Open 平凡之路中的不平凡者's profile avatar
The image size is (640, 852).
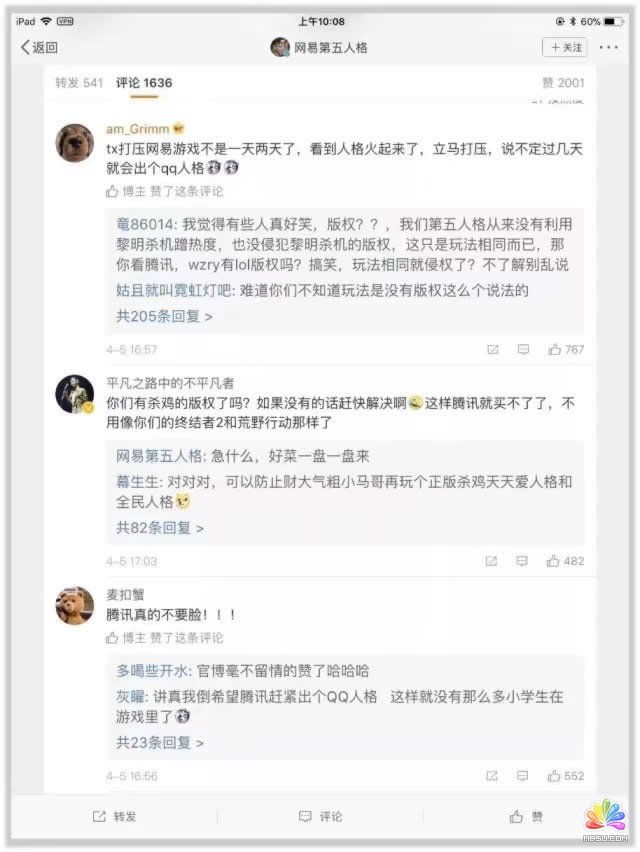pyautogui.click(x=75, y=394)
